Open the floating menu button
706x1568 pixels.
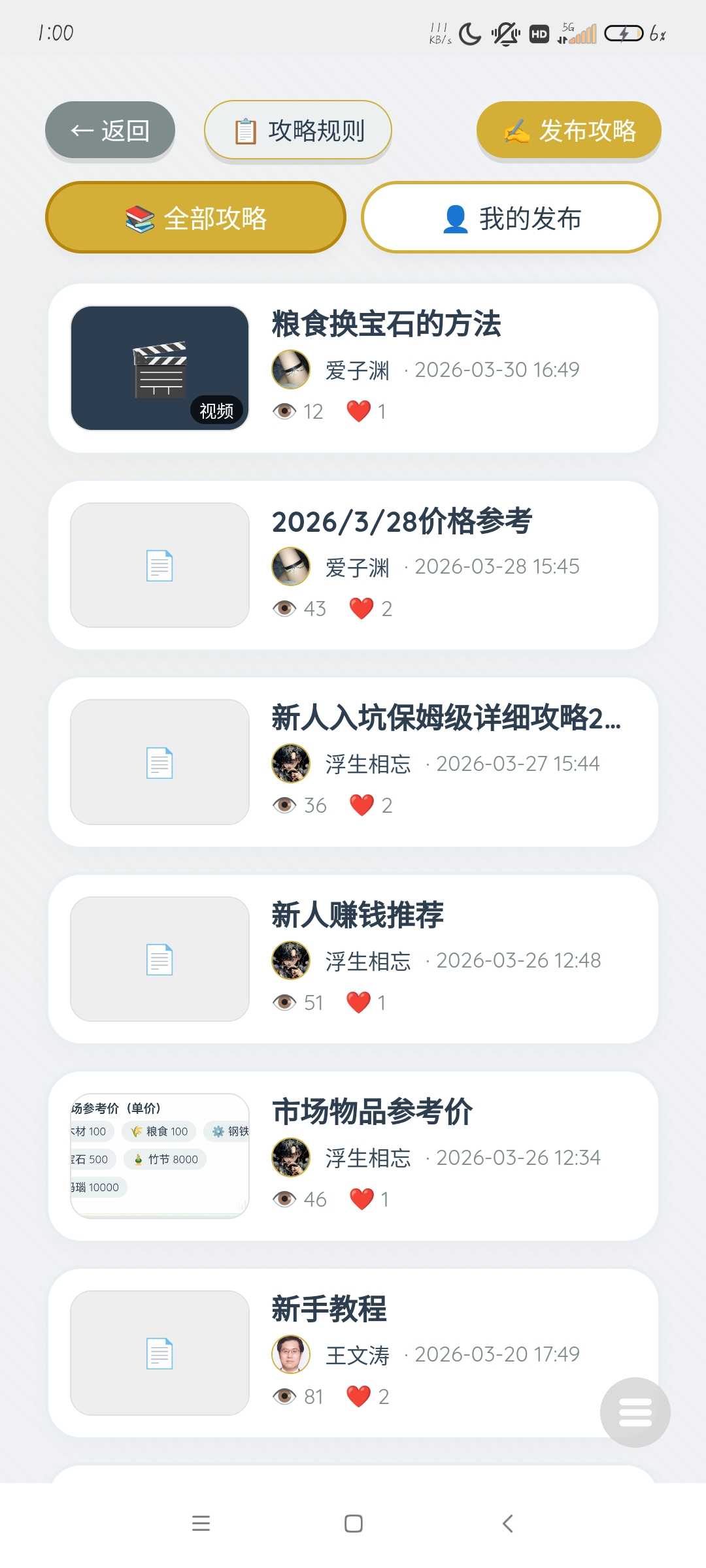coord(635,1413)
